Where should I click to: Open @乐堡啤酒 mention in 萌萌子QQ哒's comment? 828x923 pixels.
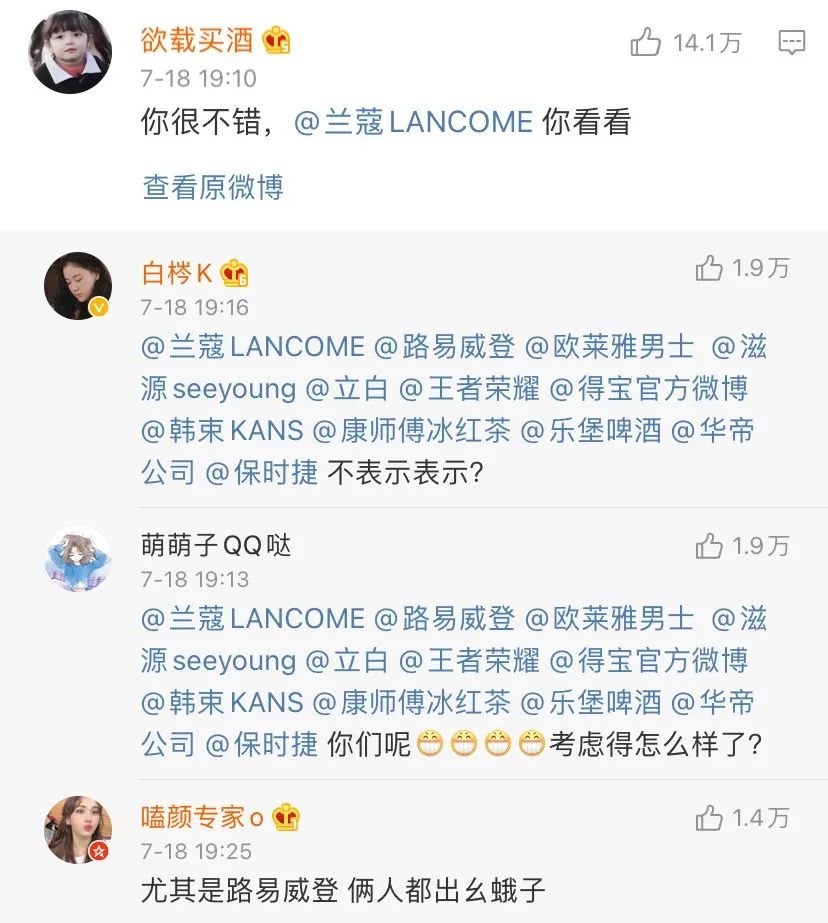pos(592,702)
